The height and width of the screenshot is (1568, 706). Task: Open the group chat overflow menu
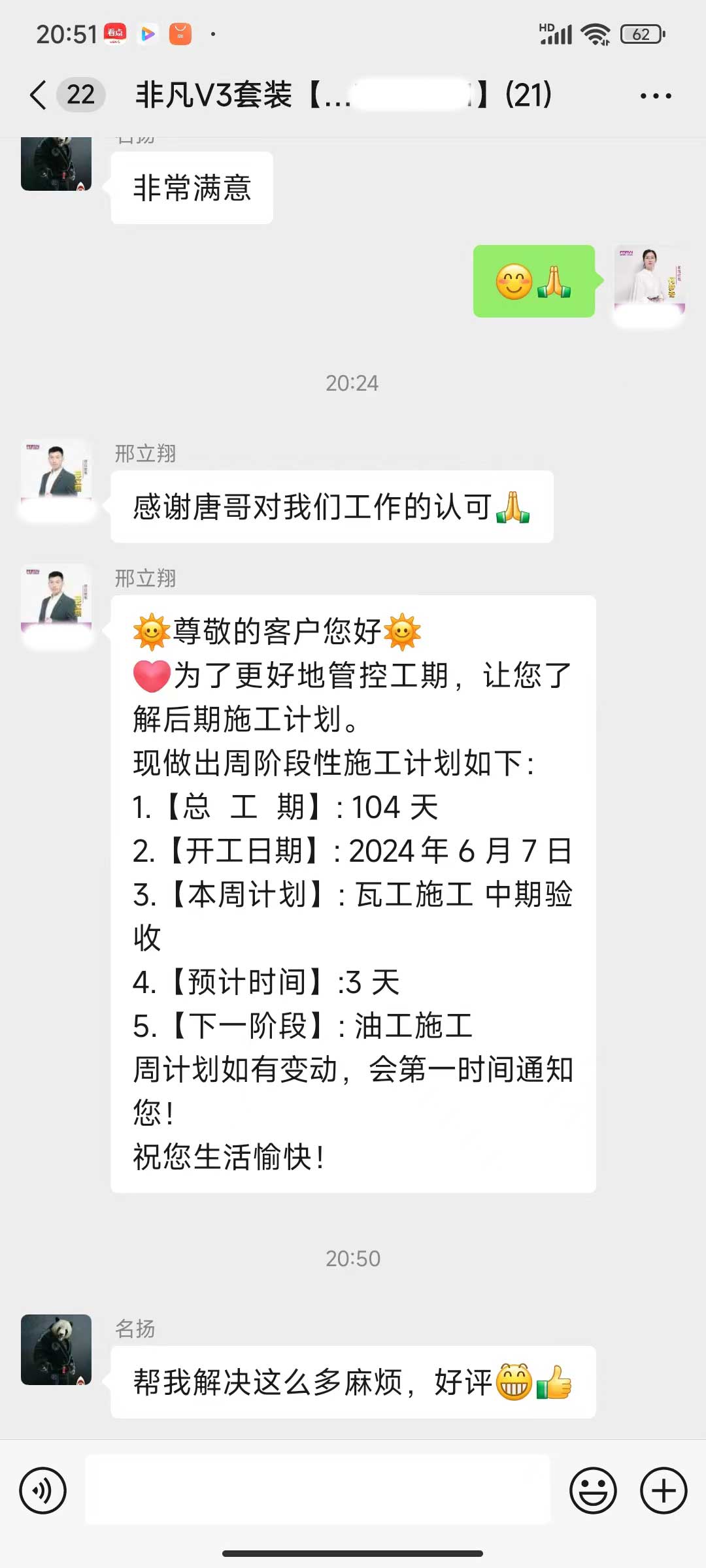point(655,96)
